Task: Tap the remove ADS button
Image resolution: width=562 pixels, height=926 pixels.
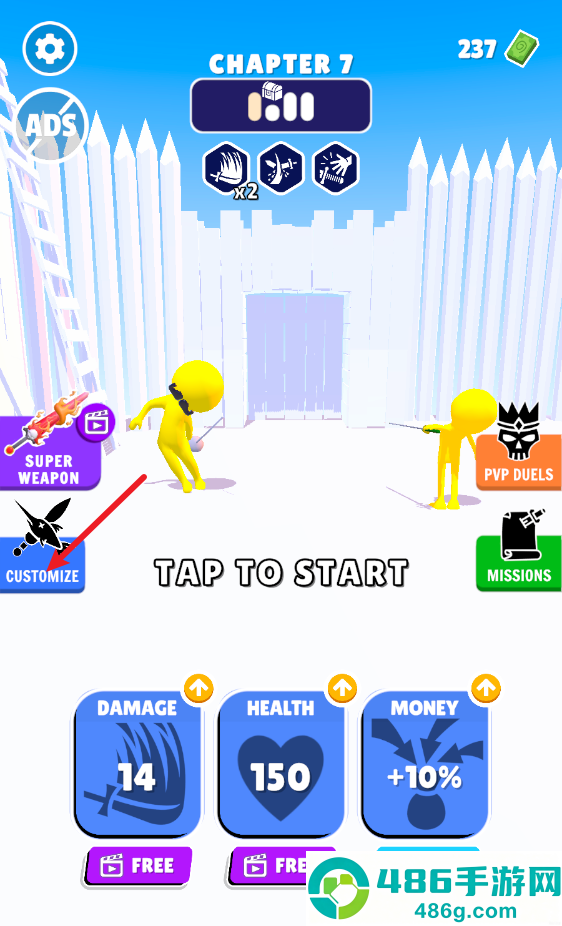Action: [51, 125]
